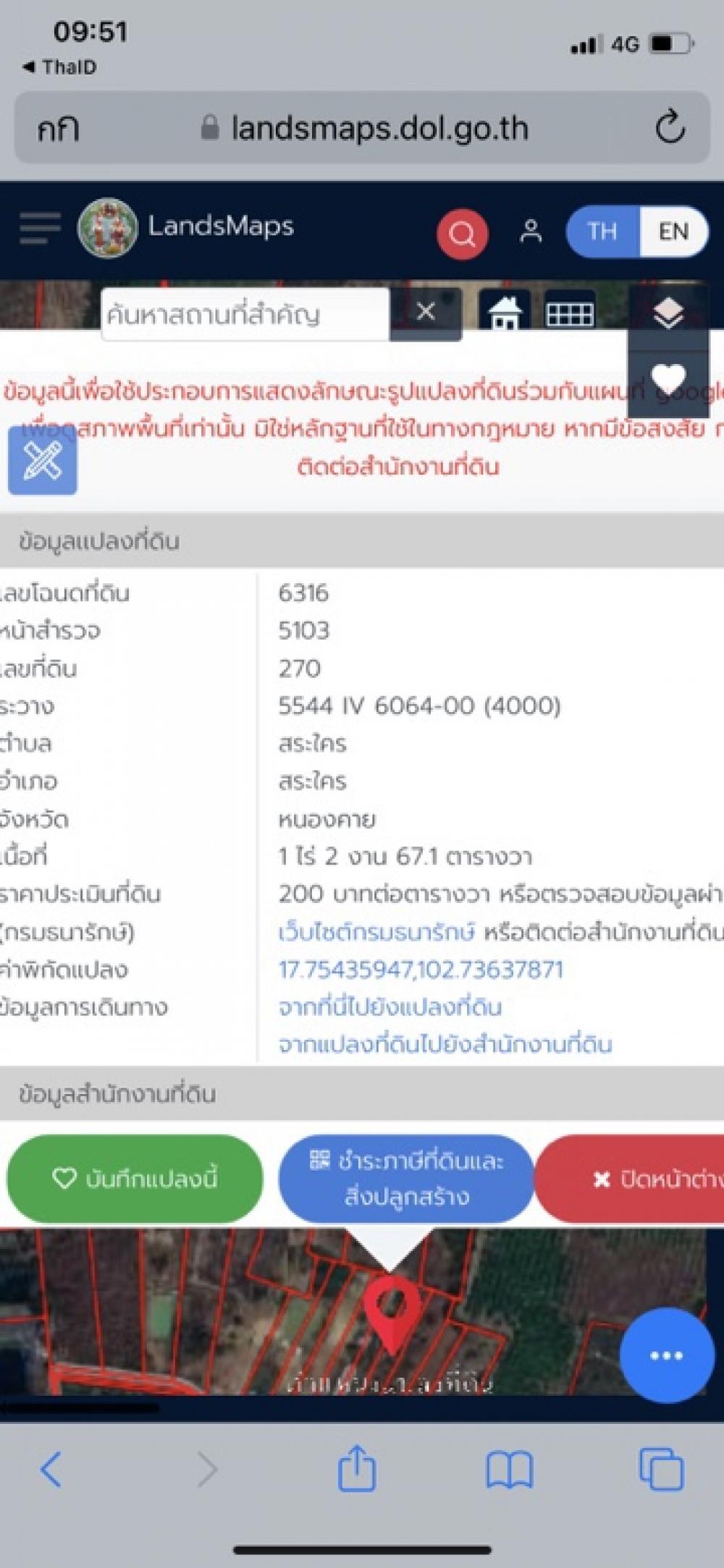This screenshot has height=1568, width=724.
Task: Open link เว็บไซต์กรมธนารักษ์
Action: coord(376,932)
